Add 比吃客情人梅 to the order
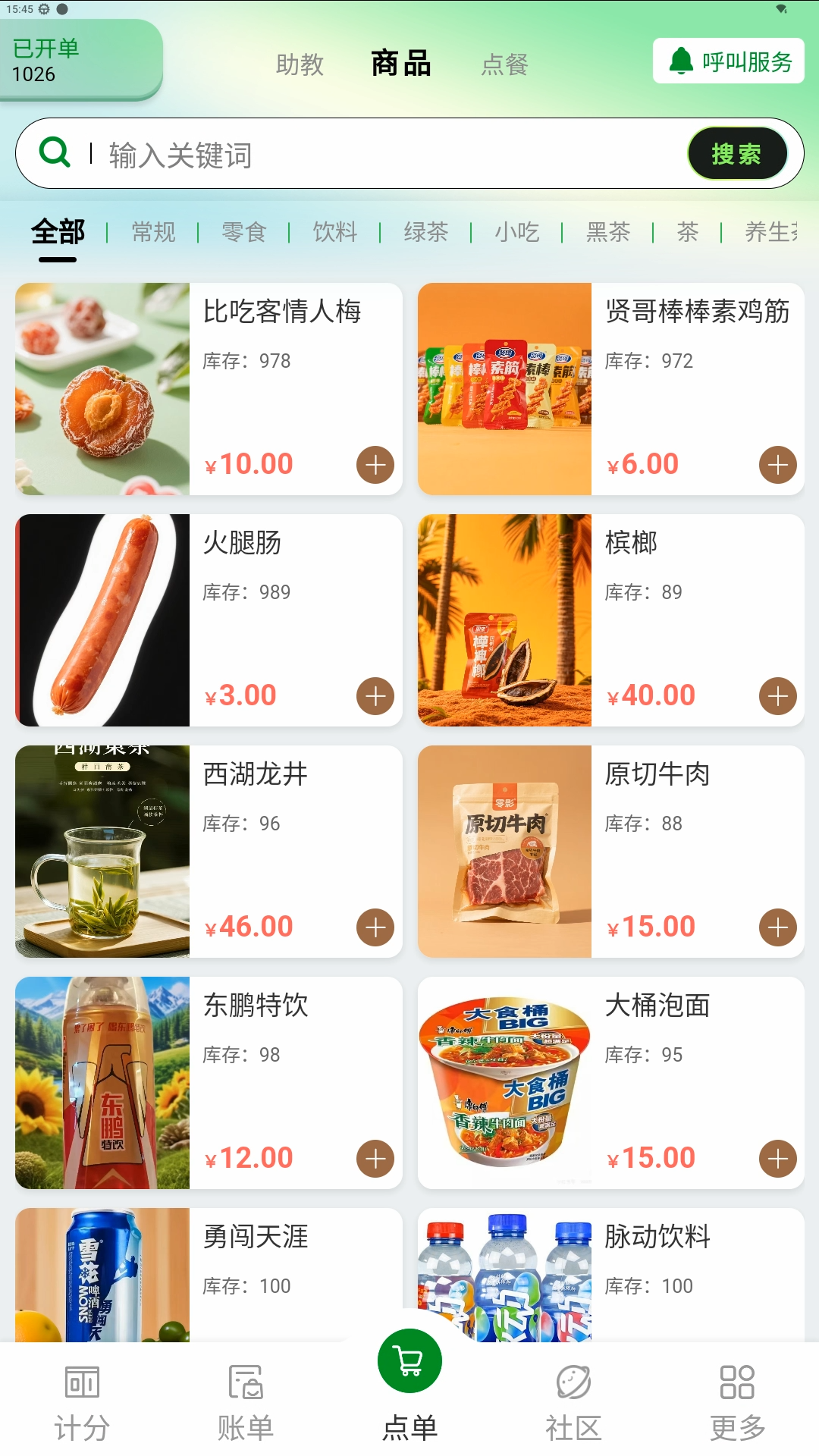The image size is (819, 1456). click(x=375, y=465)
